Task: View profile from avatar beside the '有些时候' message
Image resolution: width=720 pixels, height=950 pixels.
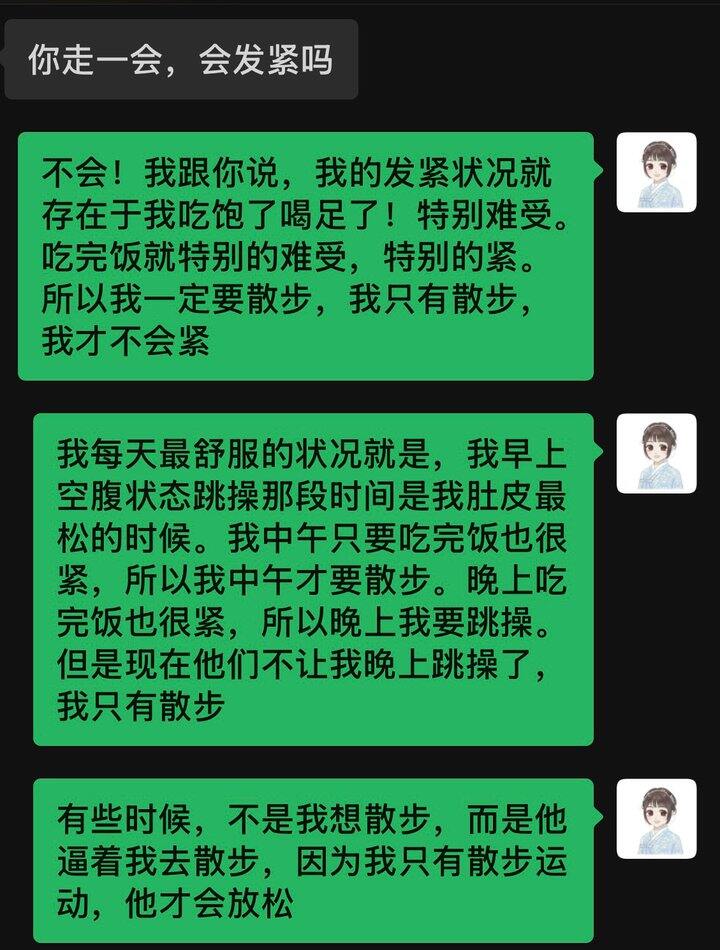Action: 656,819
